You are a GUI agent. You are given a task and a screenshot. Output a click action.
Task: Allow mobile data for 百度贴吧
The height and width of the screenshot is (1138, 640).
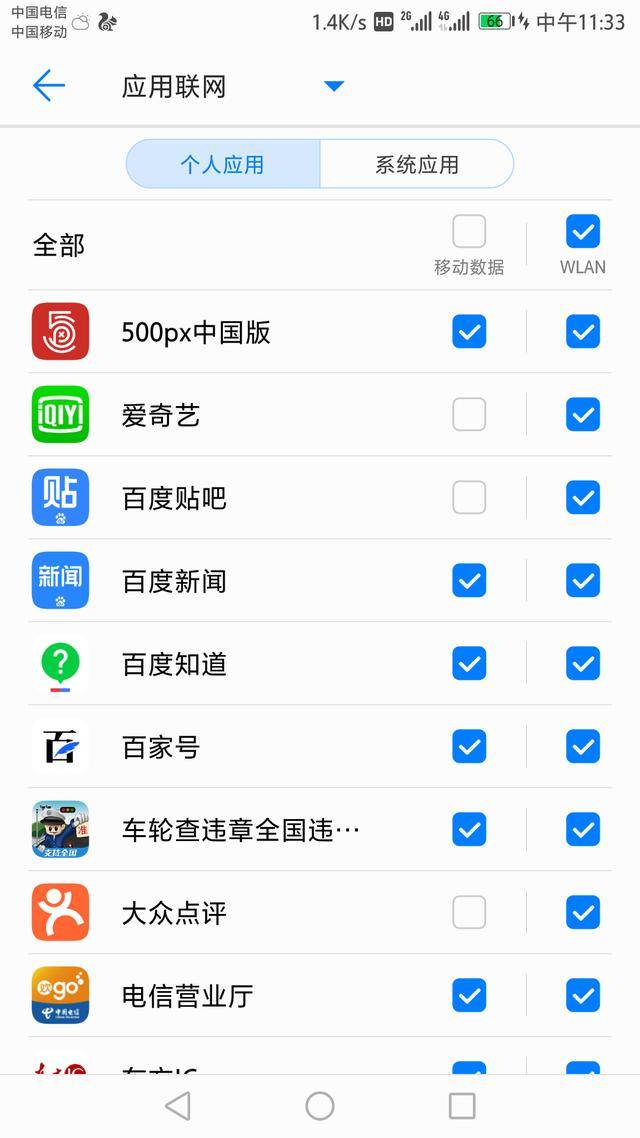[469, 497]
